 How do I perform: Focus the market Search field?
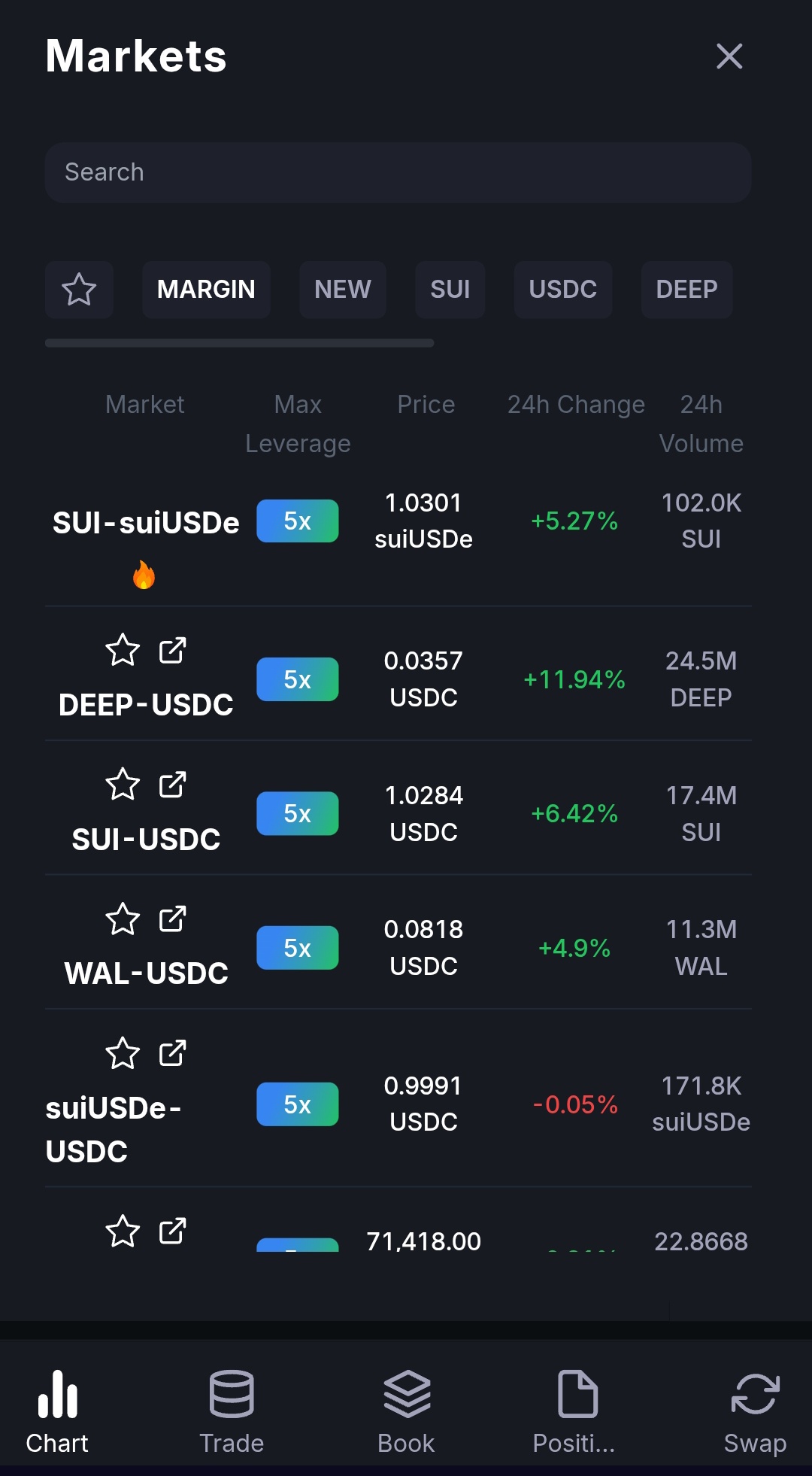pyautogui.click(x=398, y=172)
